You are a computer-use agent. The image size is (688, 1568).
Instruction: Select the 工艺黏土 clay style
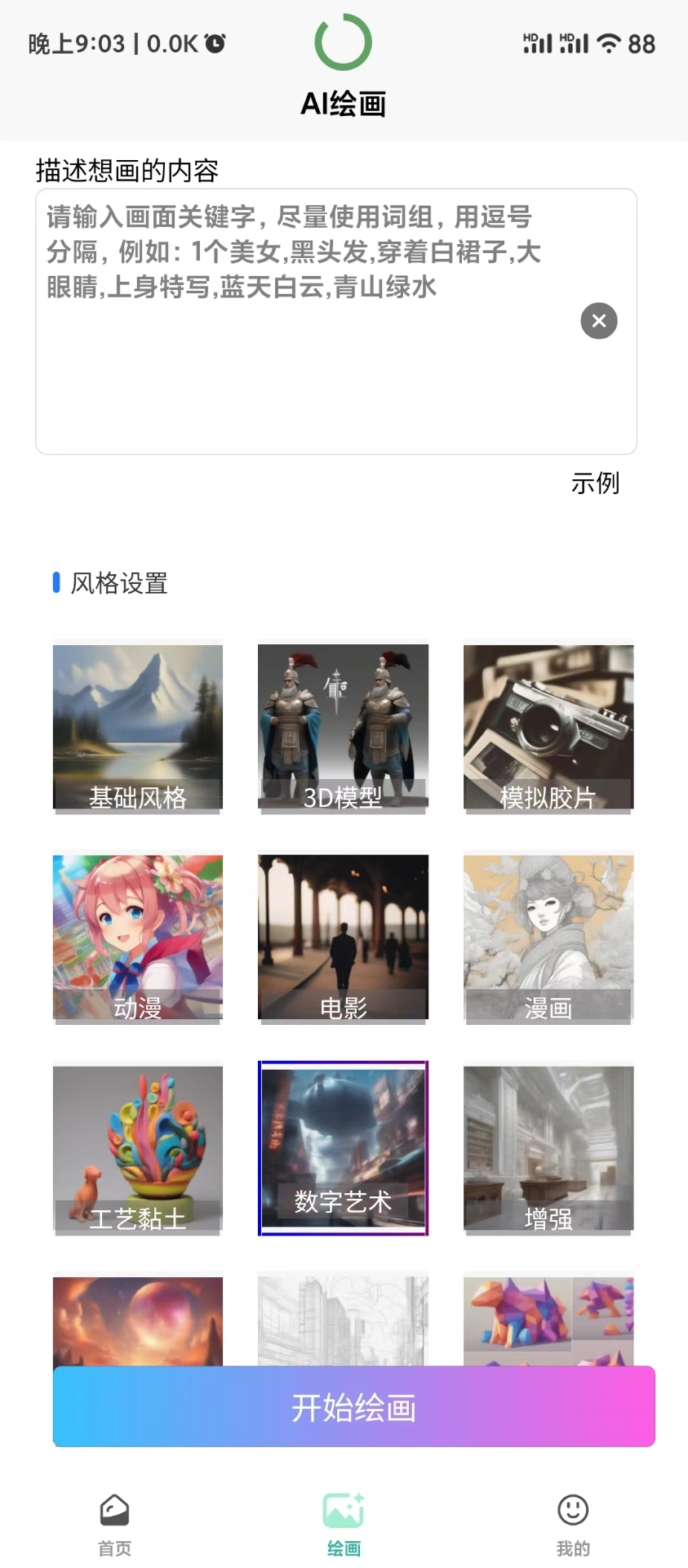[x=138, y=1148]
